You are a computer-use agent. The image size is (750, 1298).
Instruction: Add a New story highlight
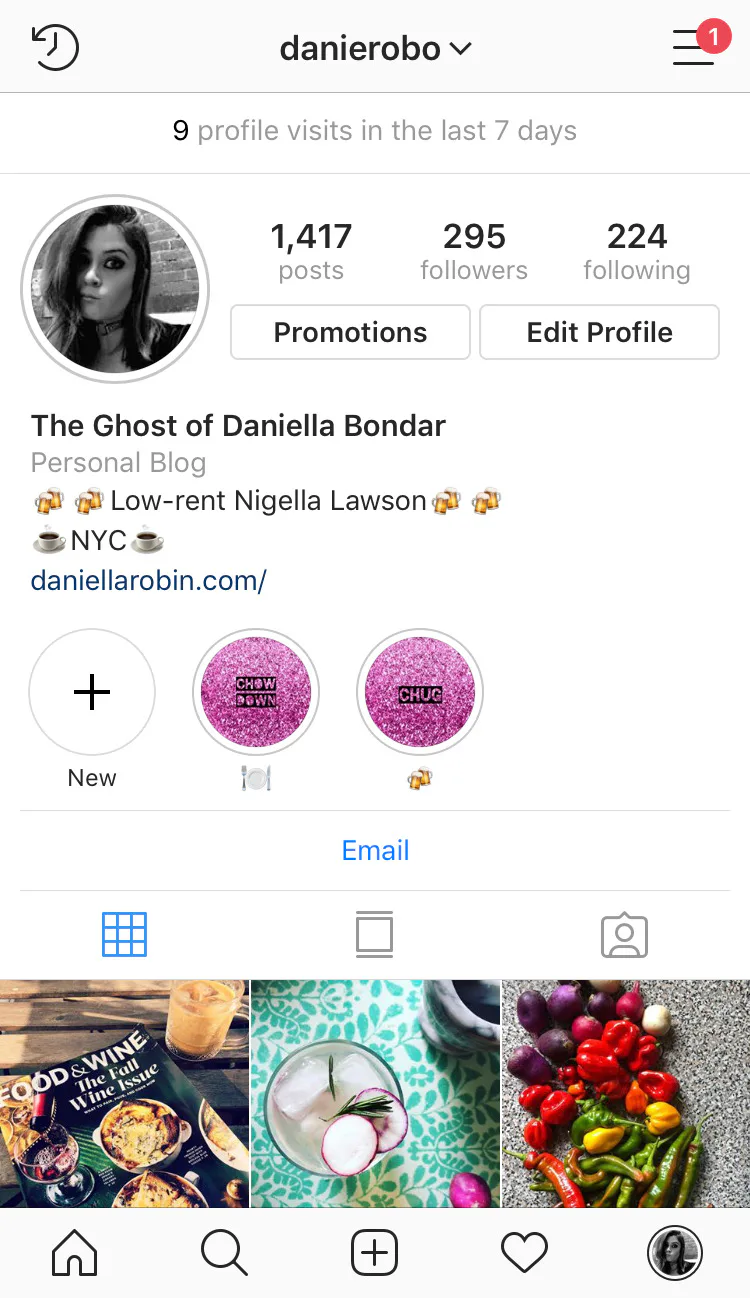pos(92,692)
